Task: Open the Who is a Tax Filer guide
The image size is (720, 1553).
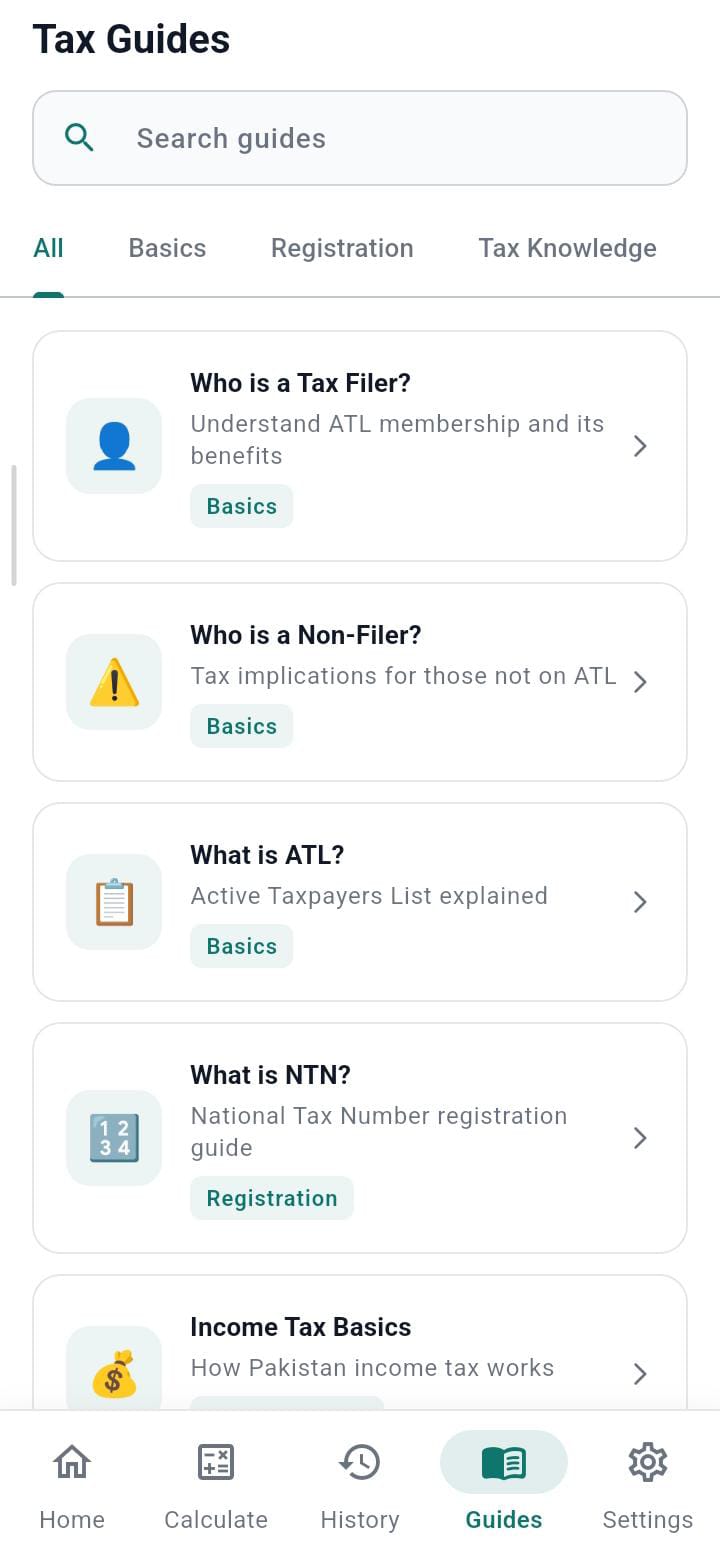Action: click(360, 446)
